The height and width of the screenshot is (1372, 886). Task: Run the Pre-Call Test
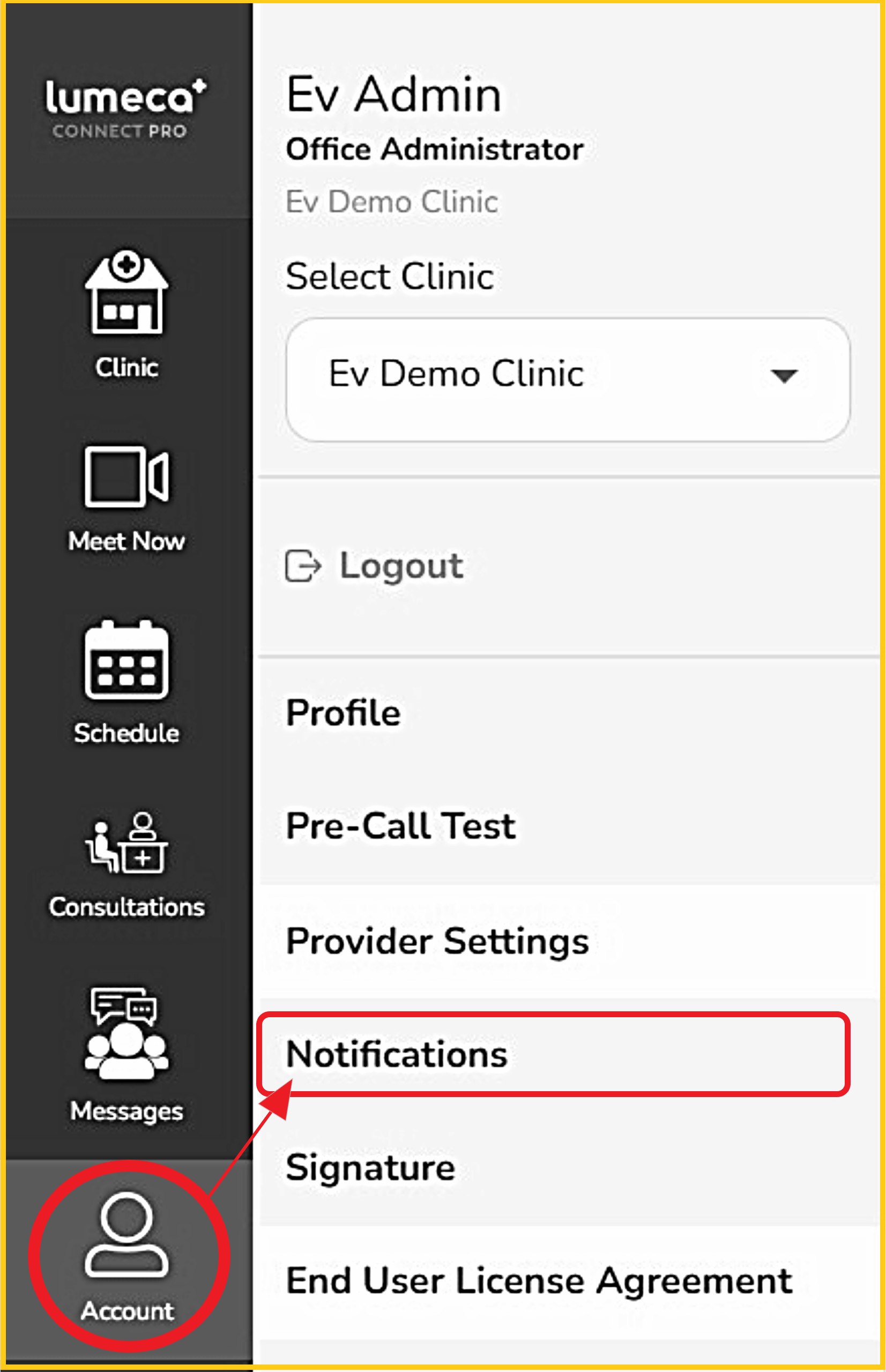click(401, 826)
